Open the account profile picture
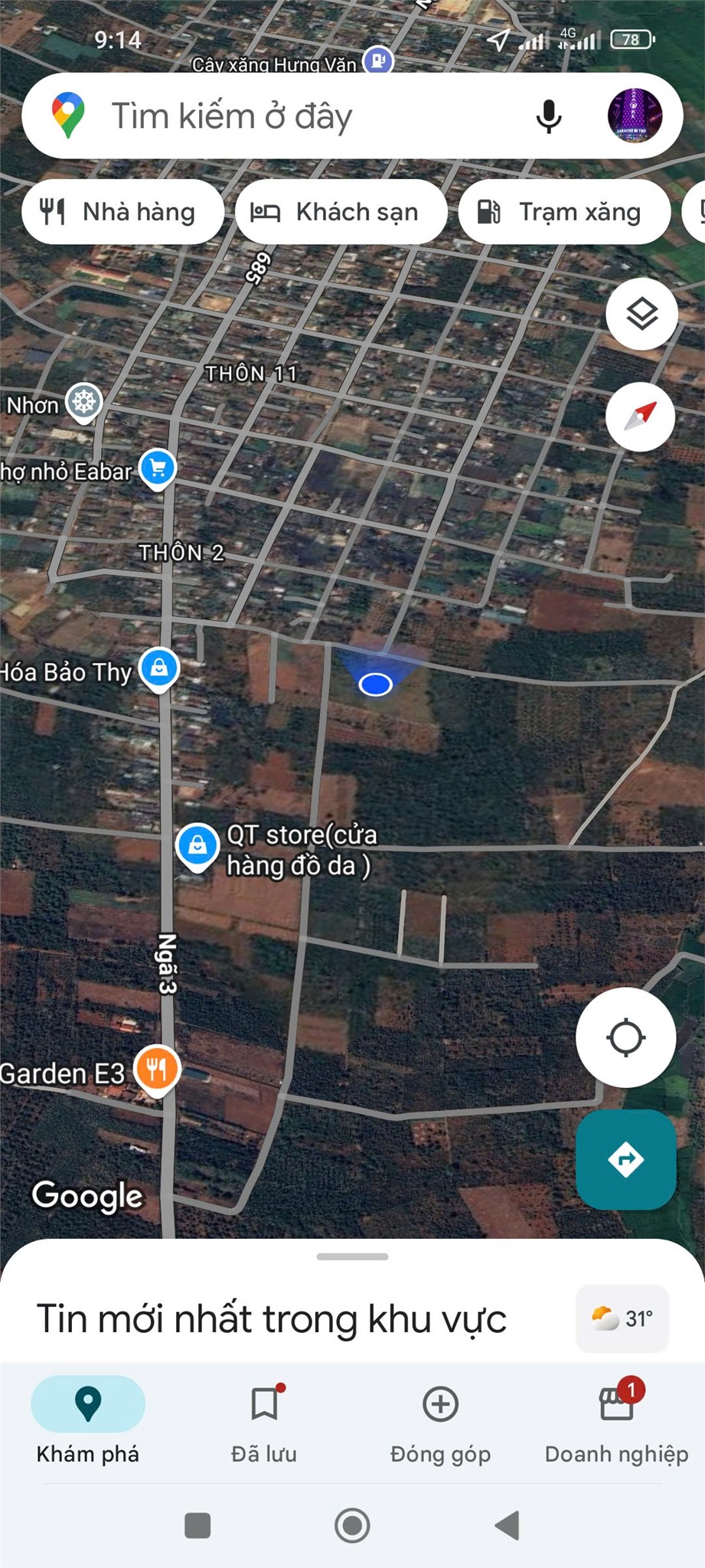 coord(635,116)
